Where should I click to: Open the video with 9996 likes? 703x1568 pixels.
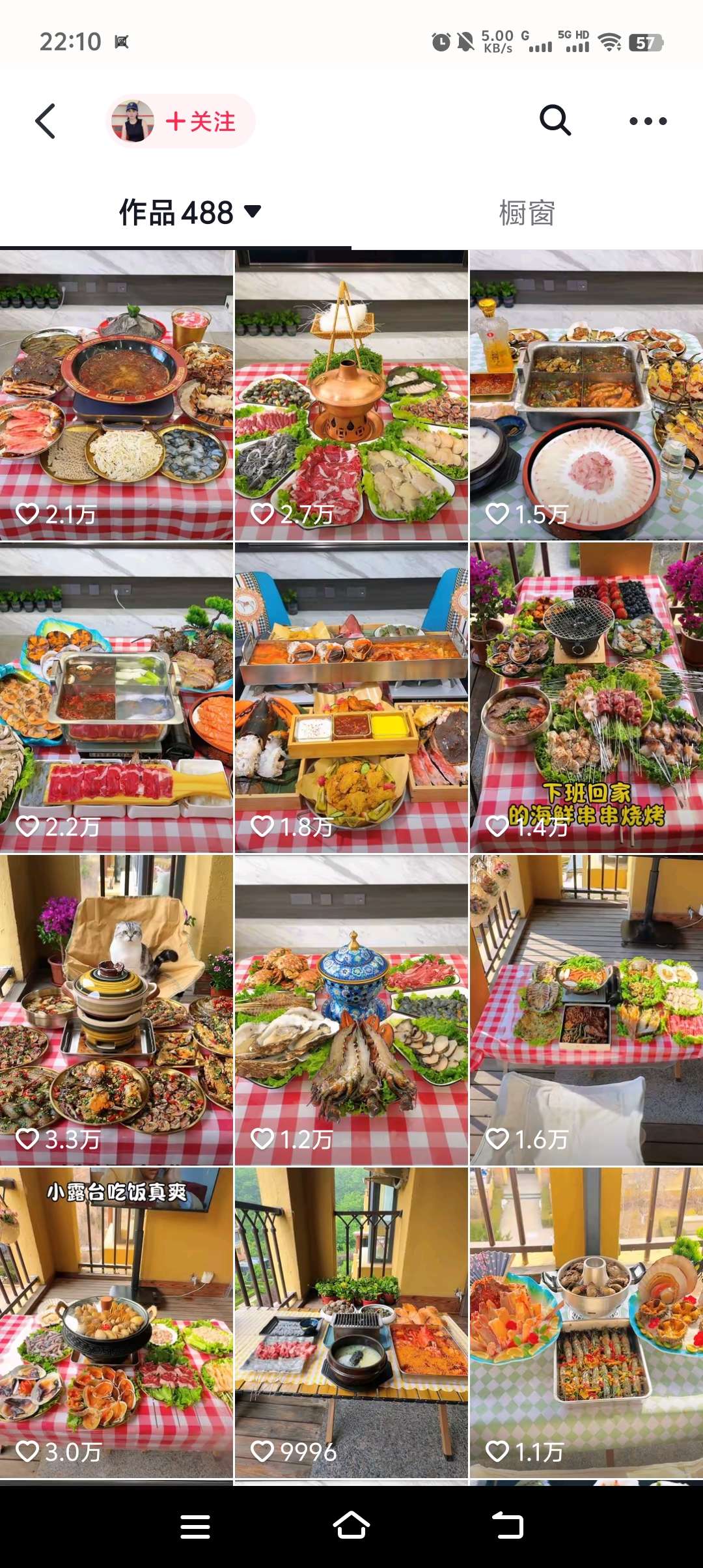coord(351,1322)
